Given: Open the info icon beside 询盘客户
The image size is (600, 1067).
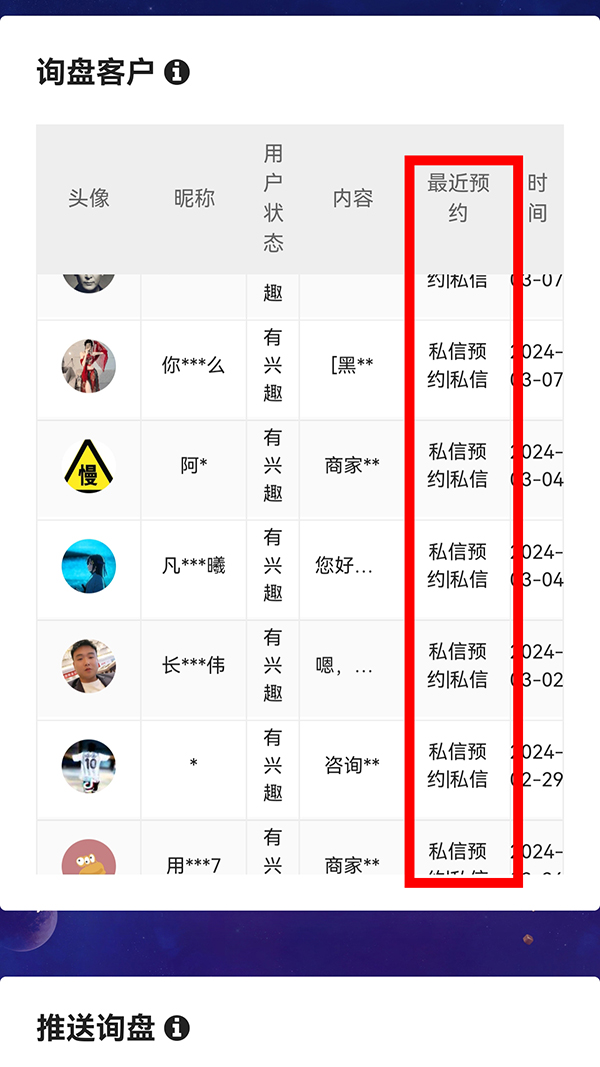Looking at the screenshot, I should 177,72.
